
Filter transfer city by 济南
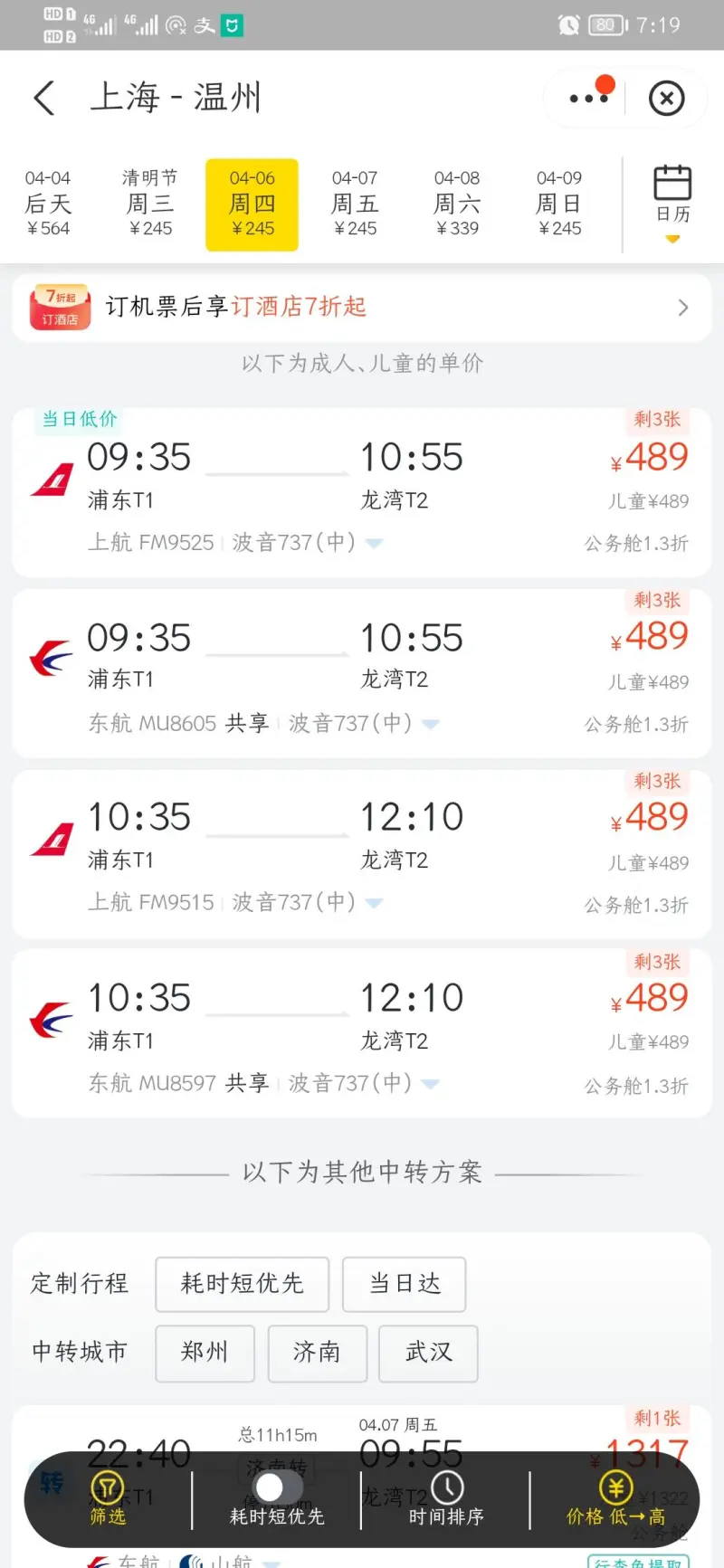pos(317,1353)
